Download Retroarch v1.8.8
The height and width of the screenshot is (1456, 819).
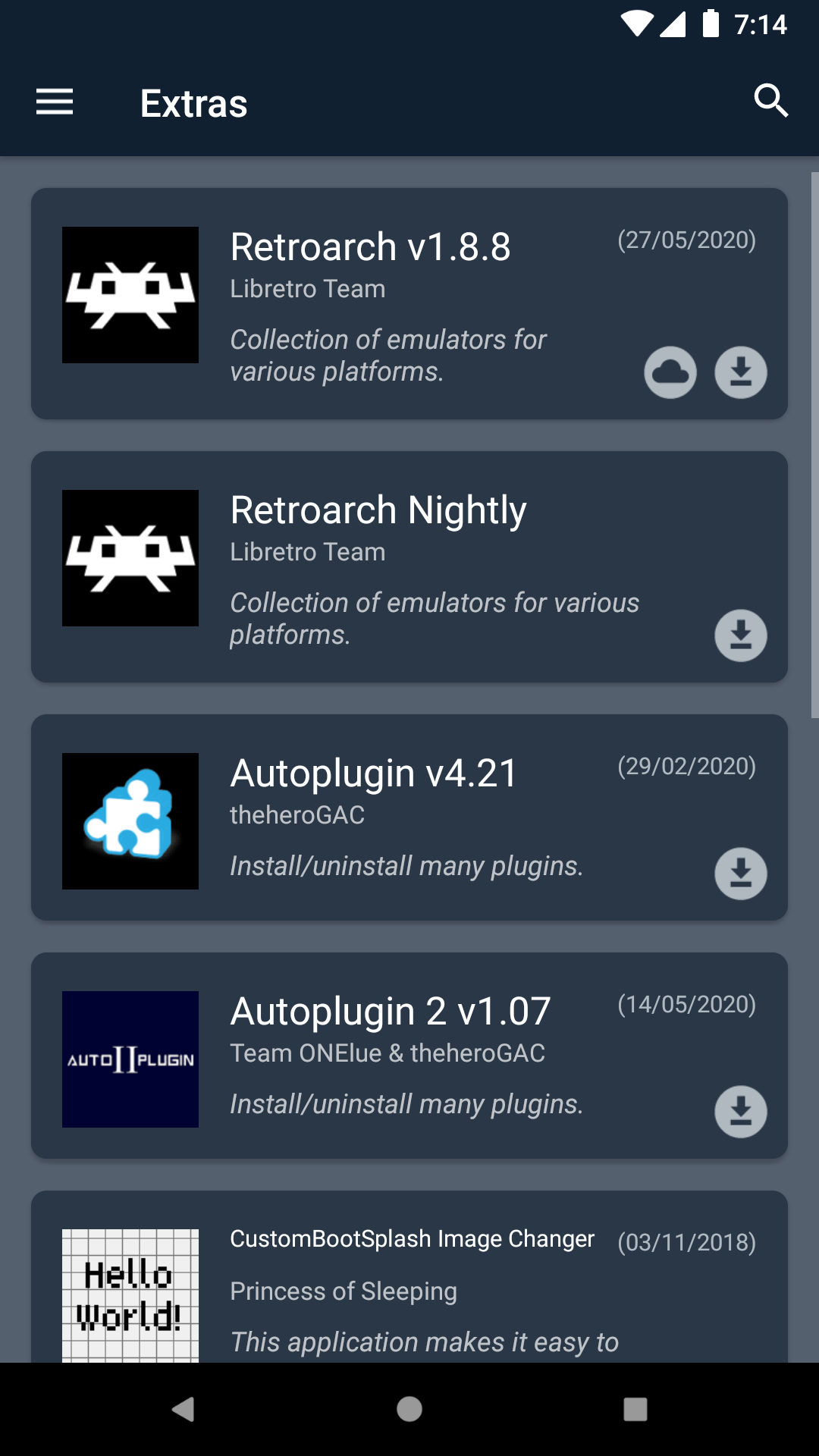[x=741, y=372]
